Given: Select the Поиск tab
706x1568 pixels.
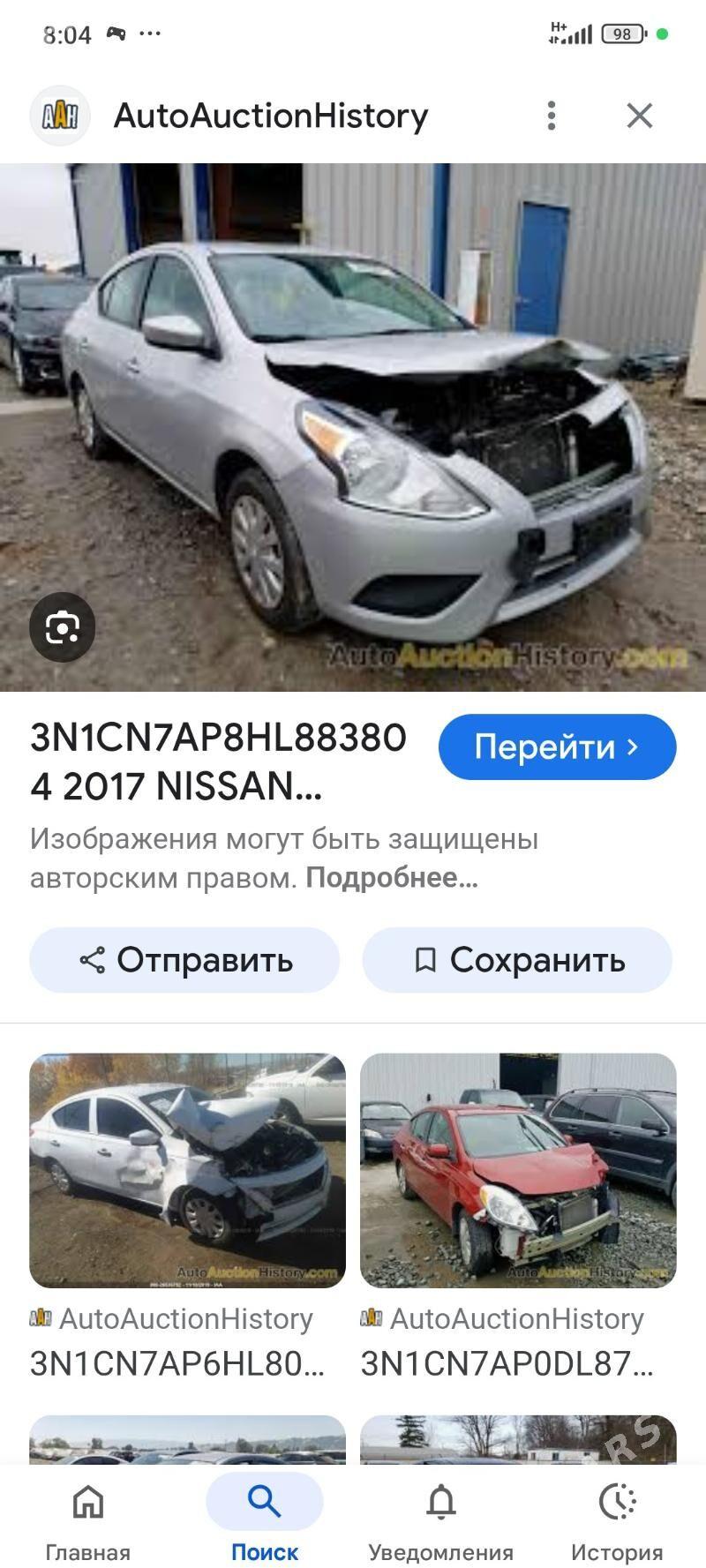Looking at the screenshot, I should (x=264, y=1516).
